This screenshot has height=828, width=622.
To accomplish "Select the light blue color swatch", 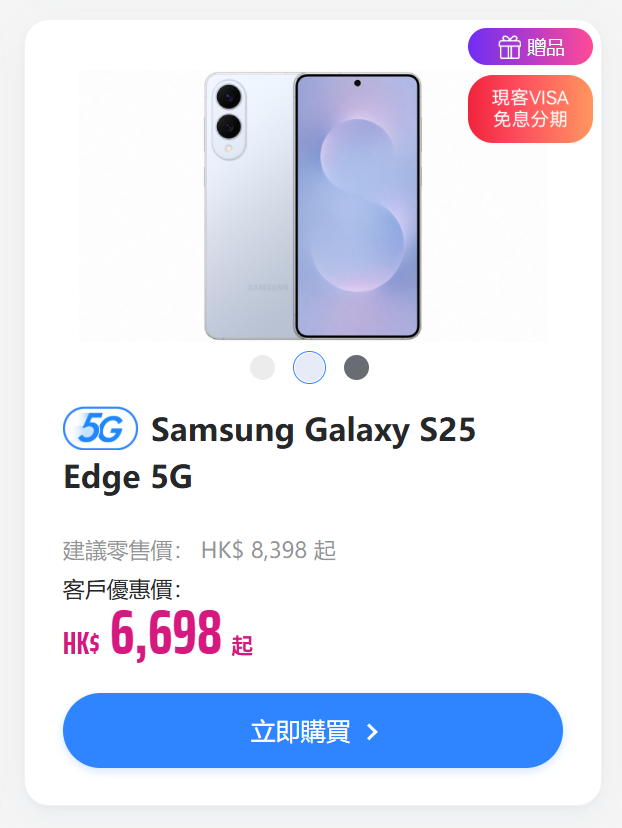I will [x=309, y=367].
